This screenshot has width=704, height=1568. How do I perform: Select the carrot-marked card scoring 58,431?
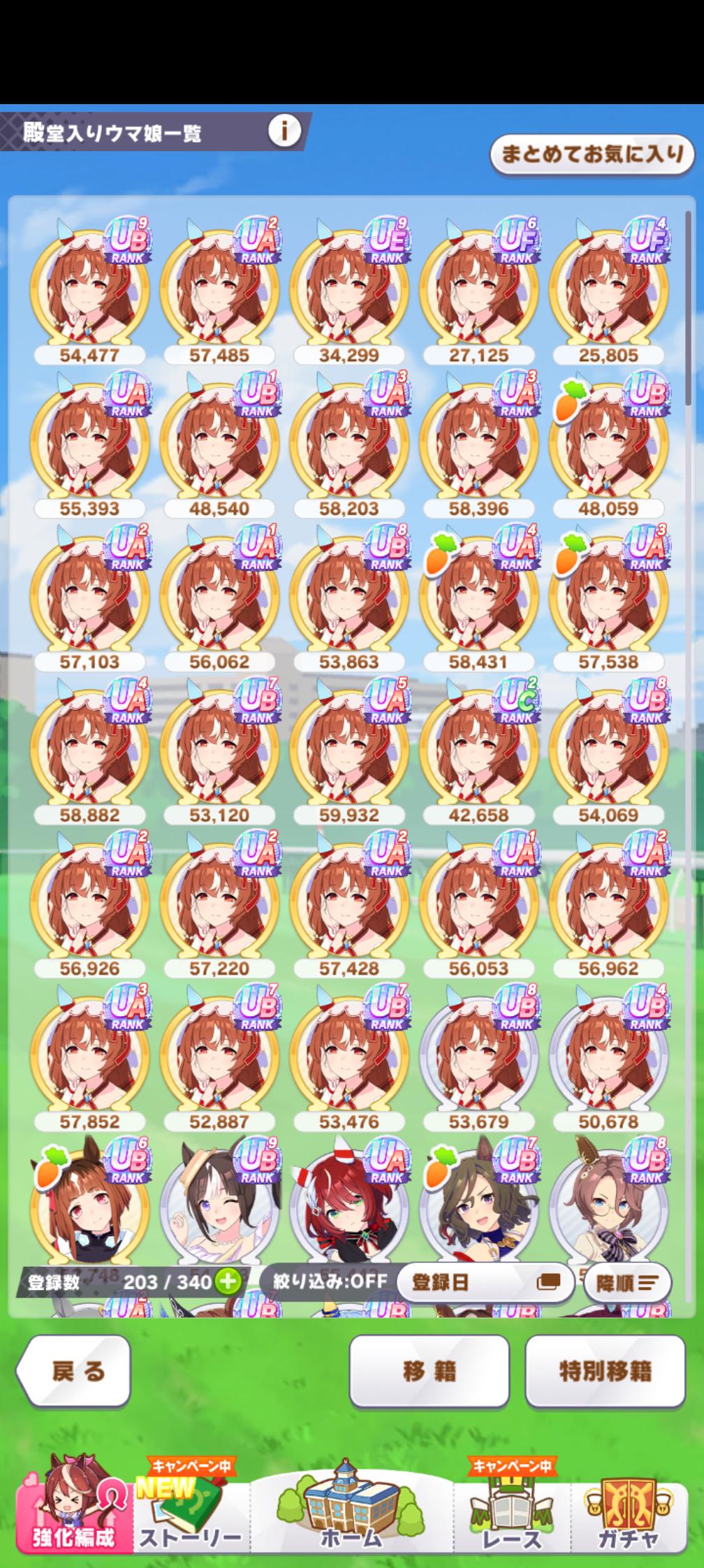point(479,594)
